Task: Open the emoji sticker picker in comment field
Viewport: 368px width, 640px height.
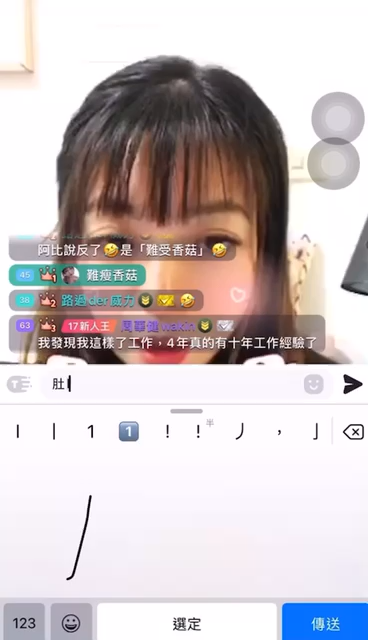Action: pyautogui.click(x=314, y=384)
